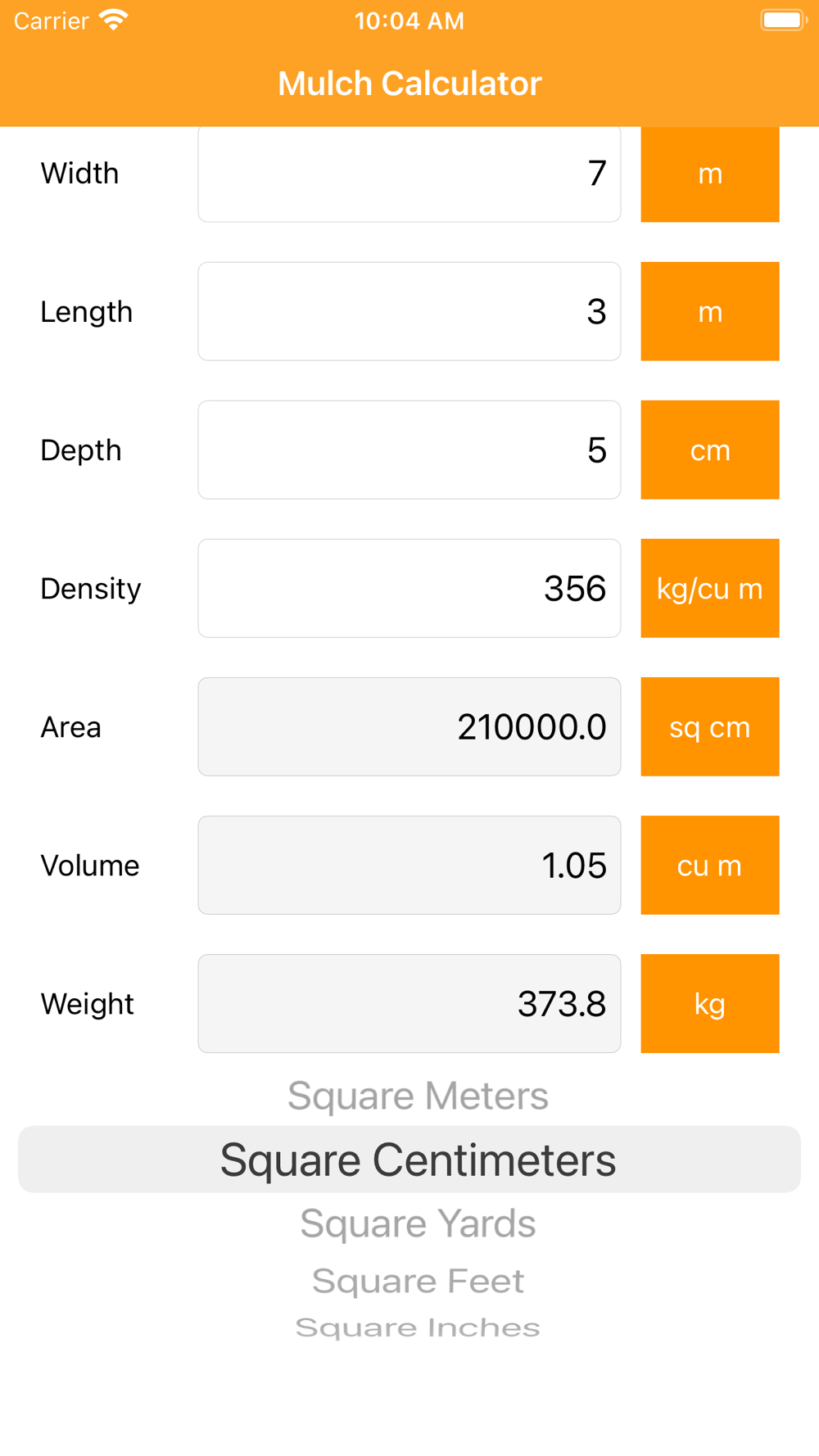Screen dimensions: 819x1456
Task: Select Square Yards in the picker
Action: click(418, 1223)
